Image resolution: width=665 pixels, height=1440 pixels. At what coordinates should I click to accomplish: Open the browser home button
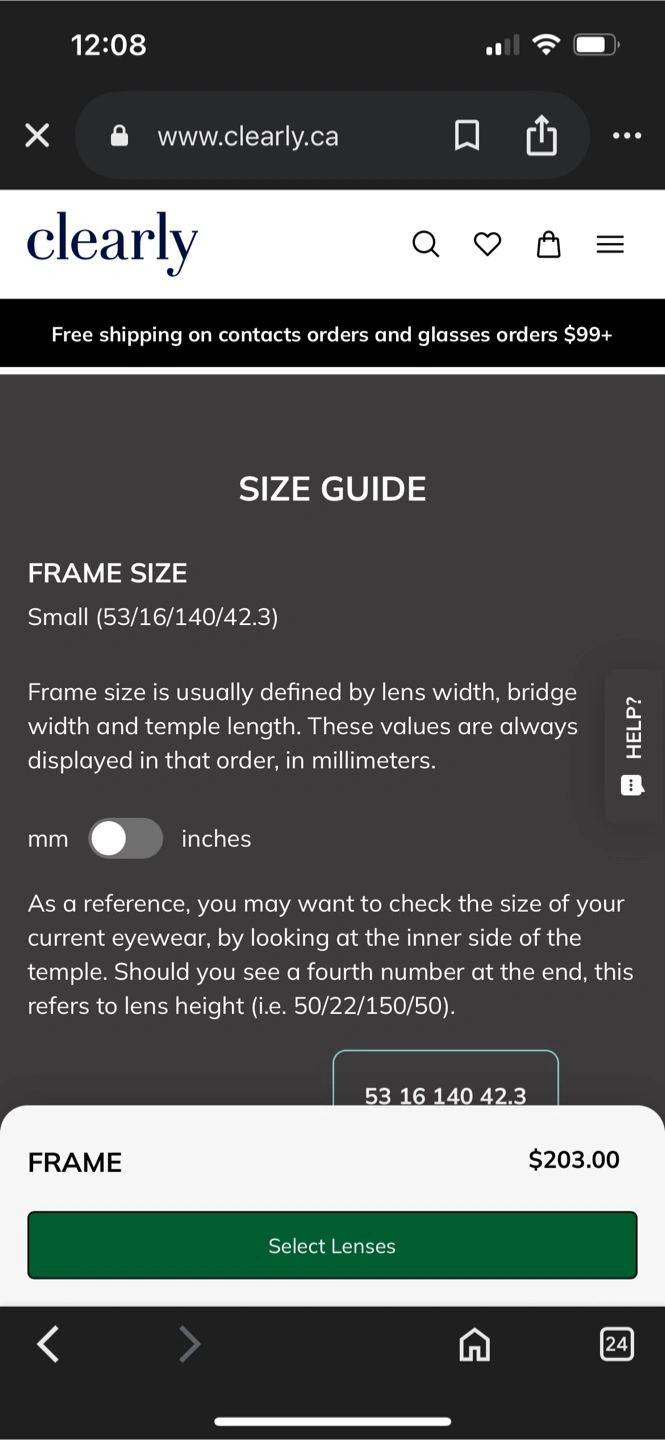(x=475, y=1344)
